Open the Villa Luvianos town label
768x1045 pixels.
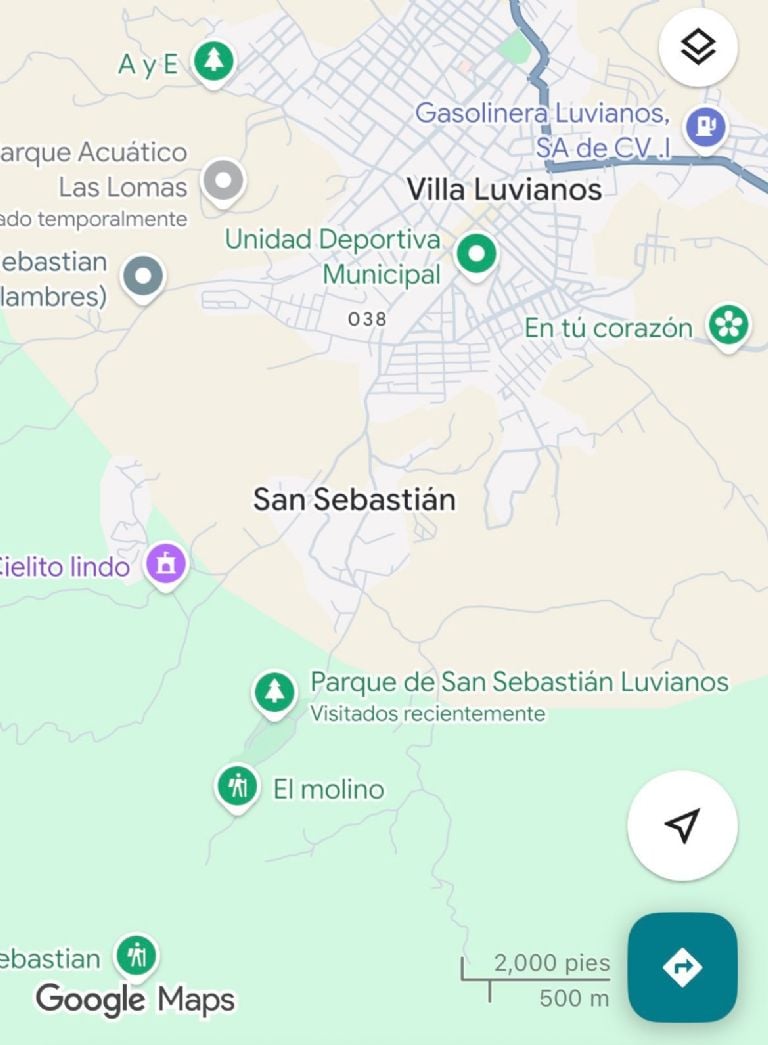[x=504, y=188]
